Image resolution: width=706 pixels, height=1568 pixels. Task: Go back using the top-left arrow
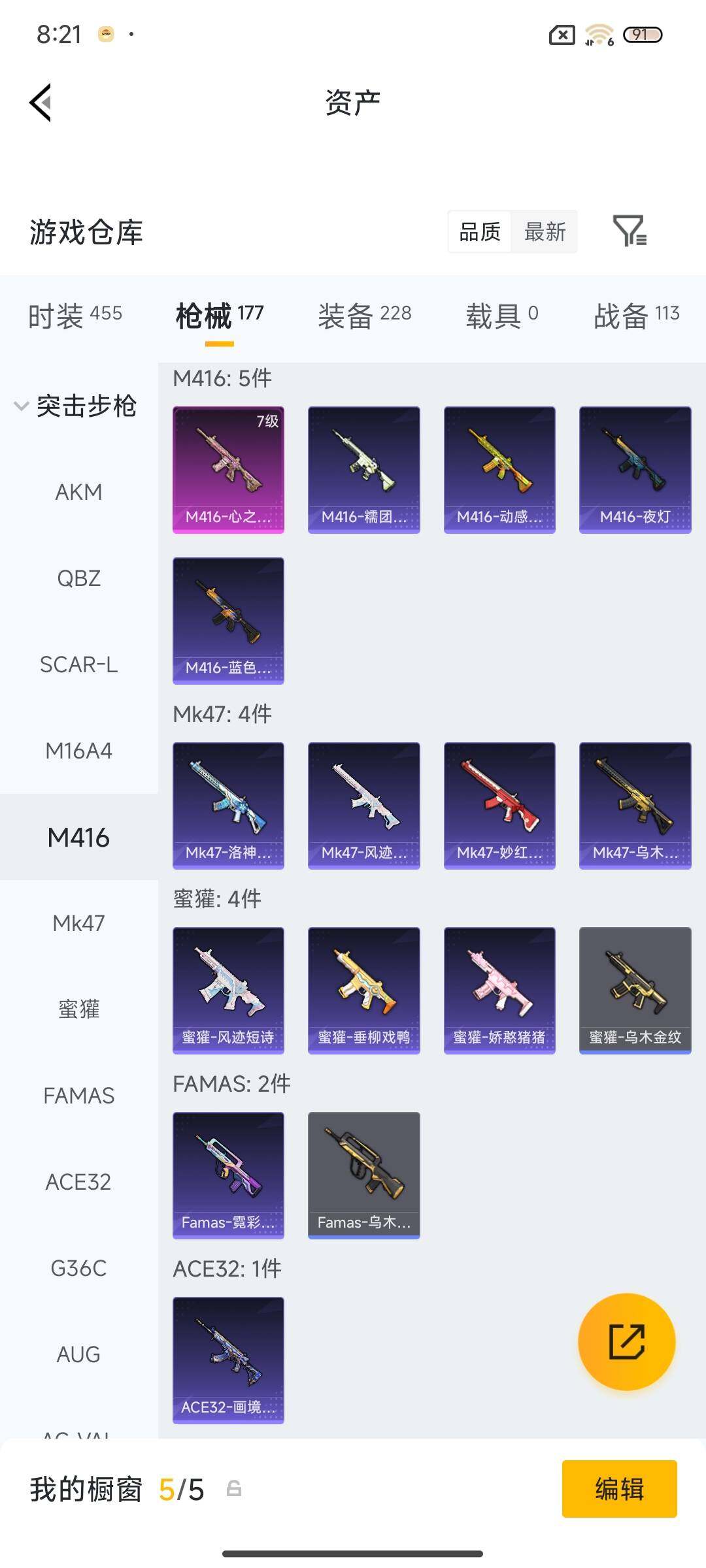[x=41, y=103]
